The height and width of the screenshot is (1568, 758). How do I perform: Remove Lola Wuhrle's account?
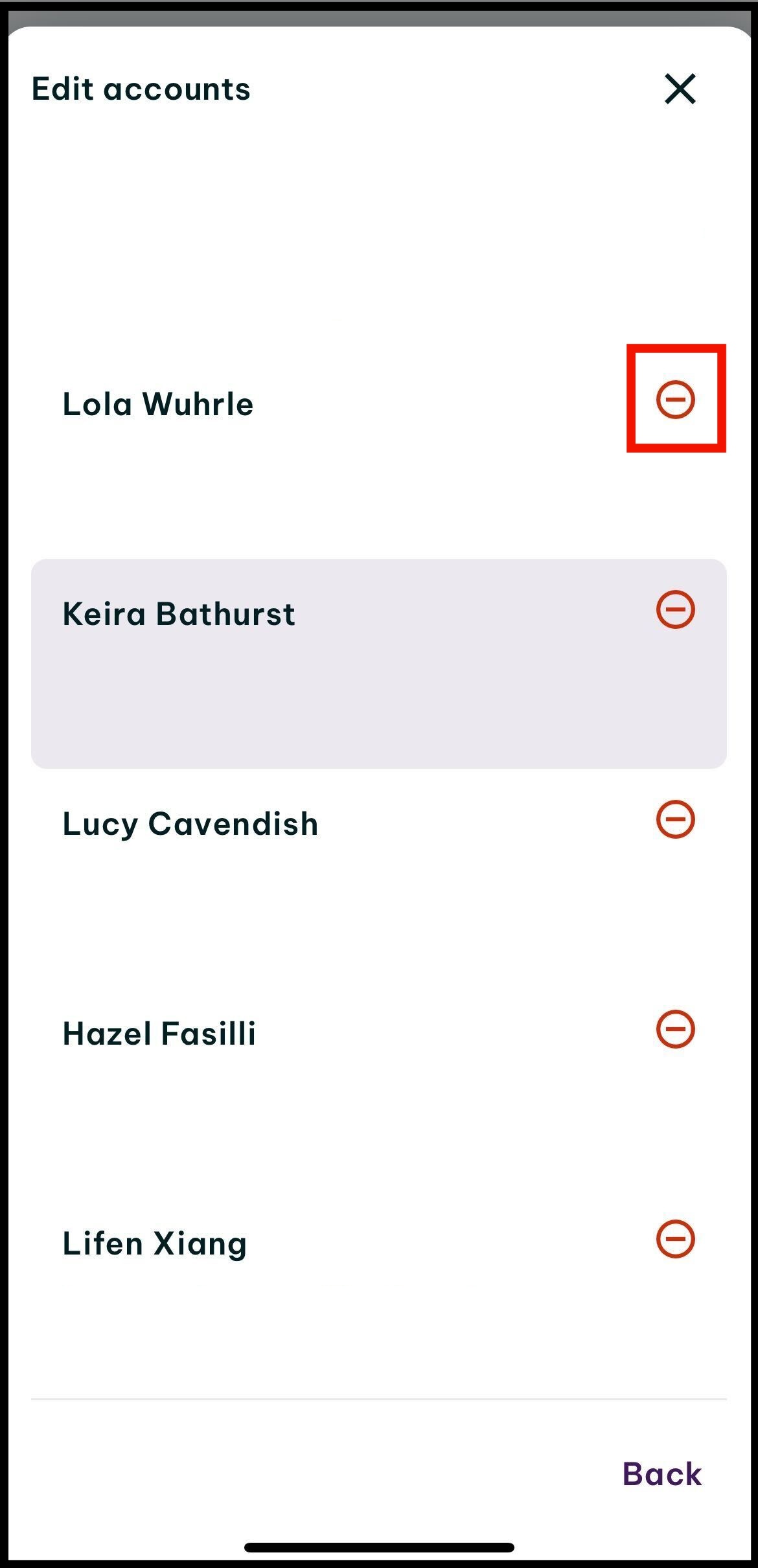tap(676, 399)
